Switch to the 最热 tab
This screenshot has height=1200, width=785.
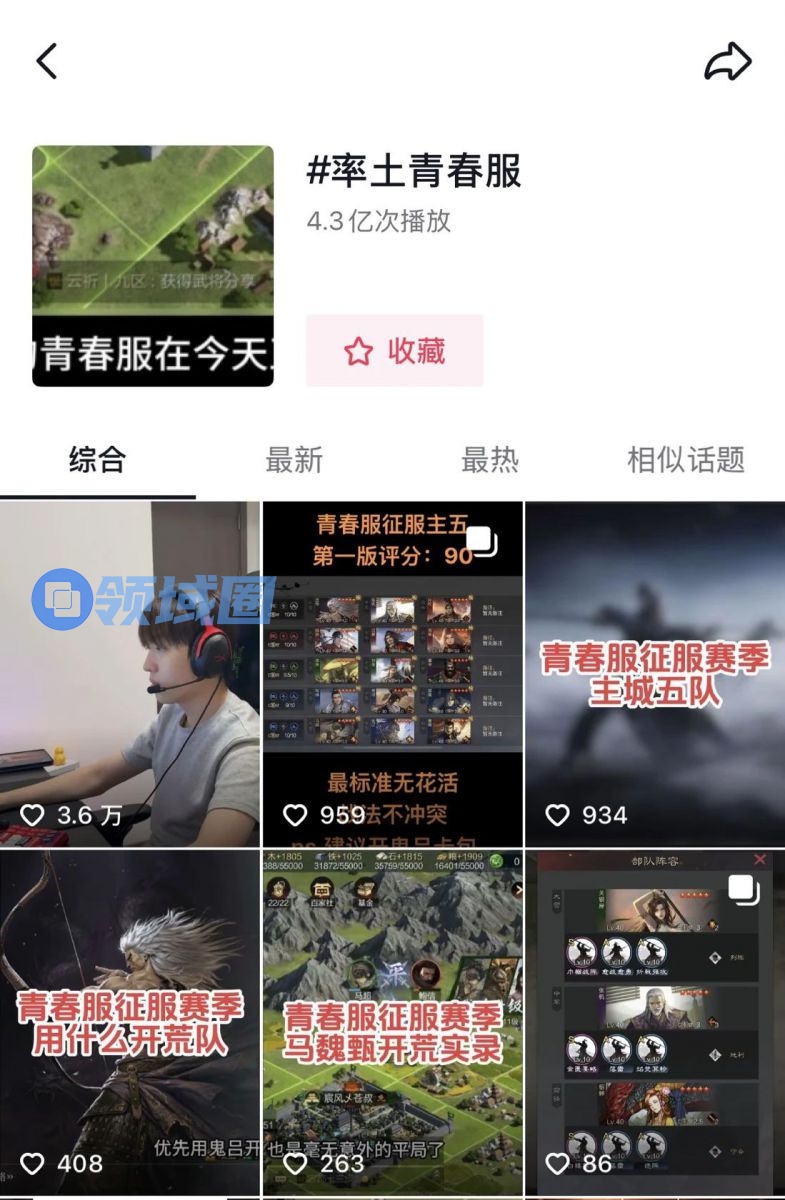(490, 460)
